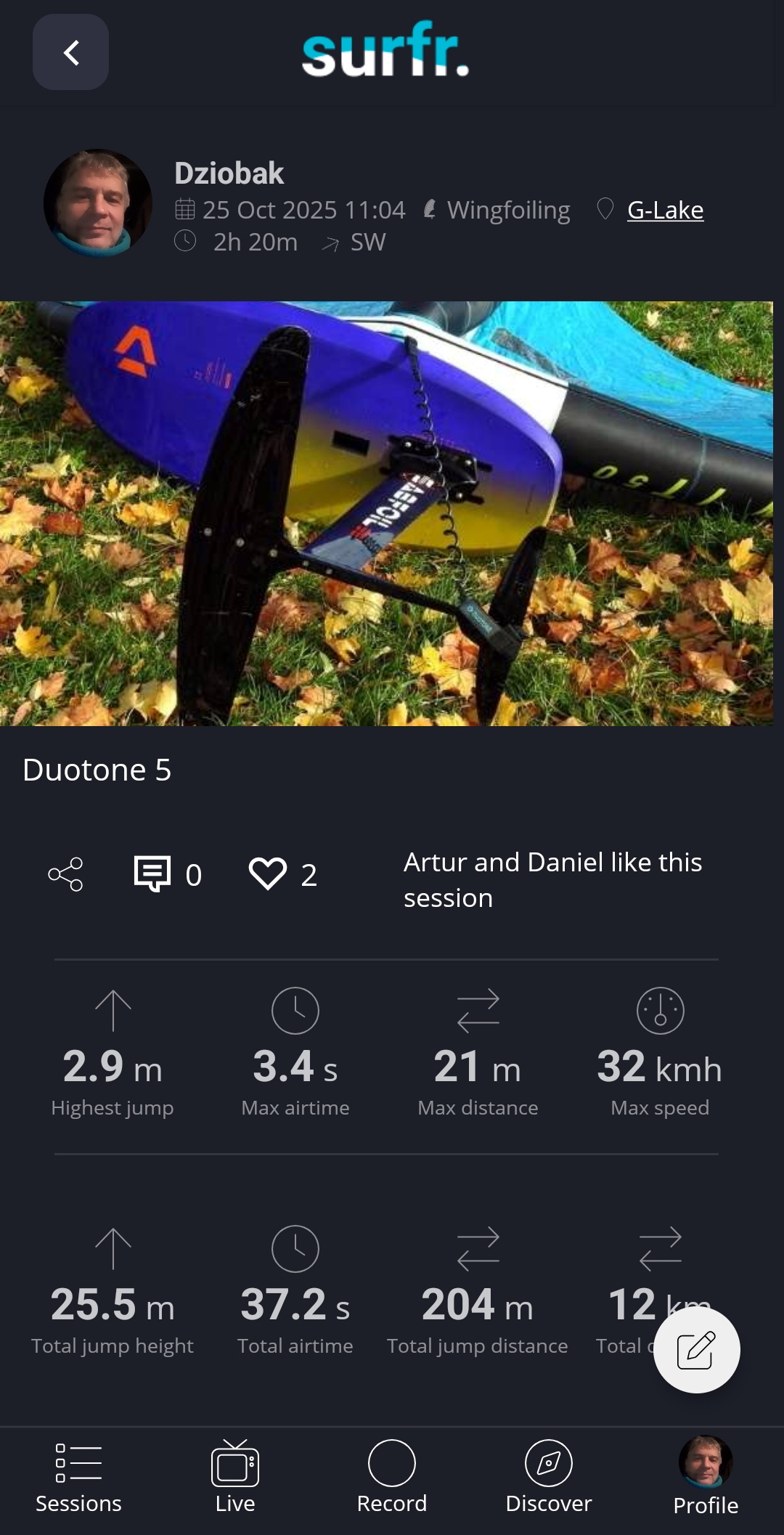Open the G-Lake spot link
784x1535 pixels.
(x=664, y=210)
